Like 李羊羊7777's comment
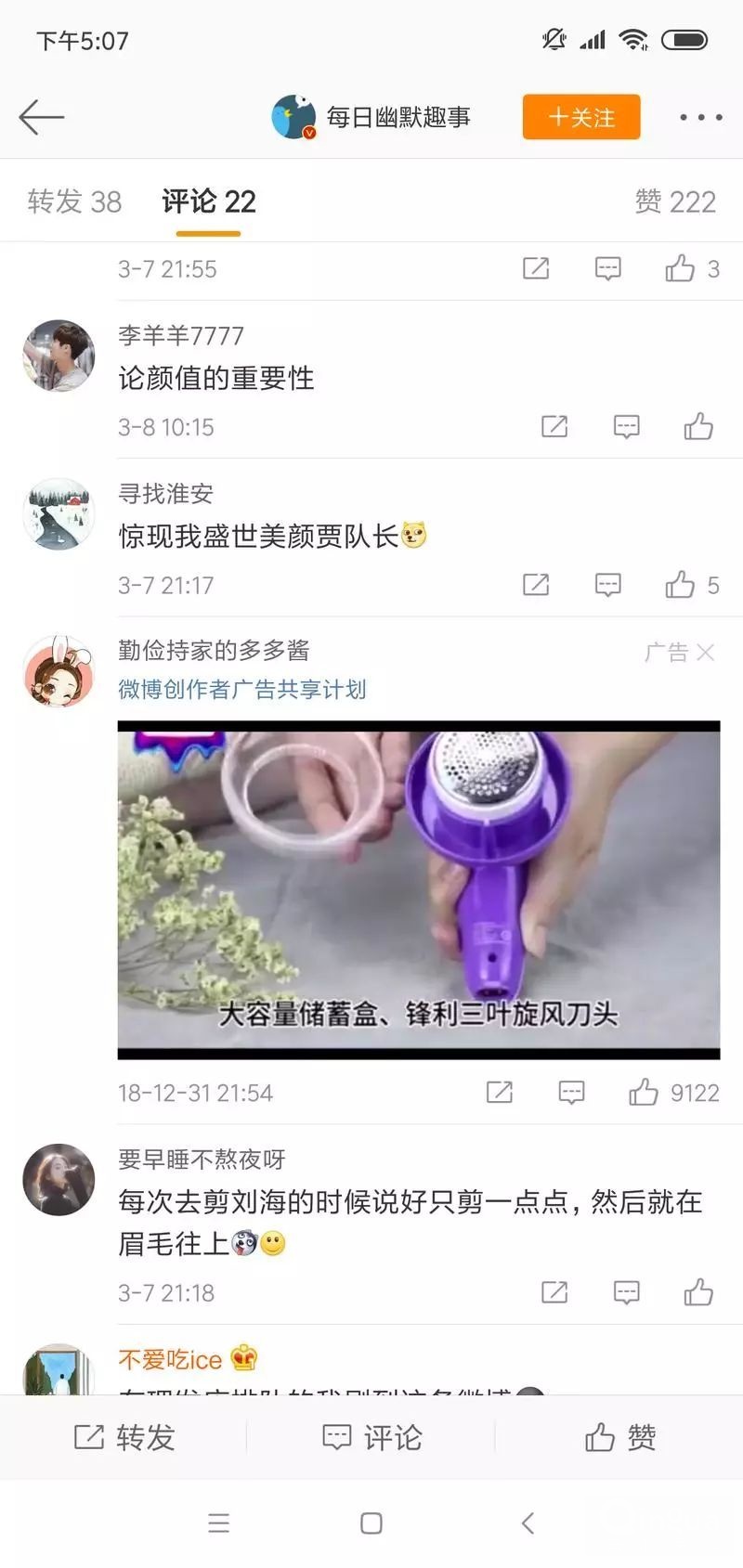Viewport: 743px width, 1568px height. [698, 427]
